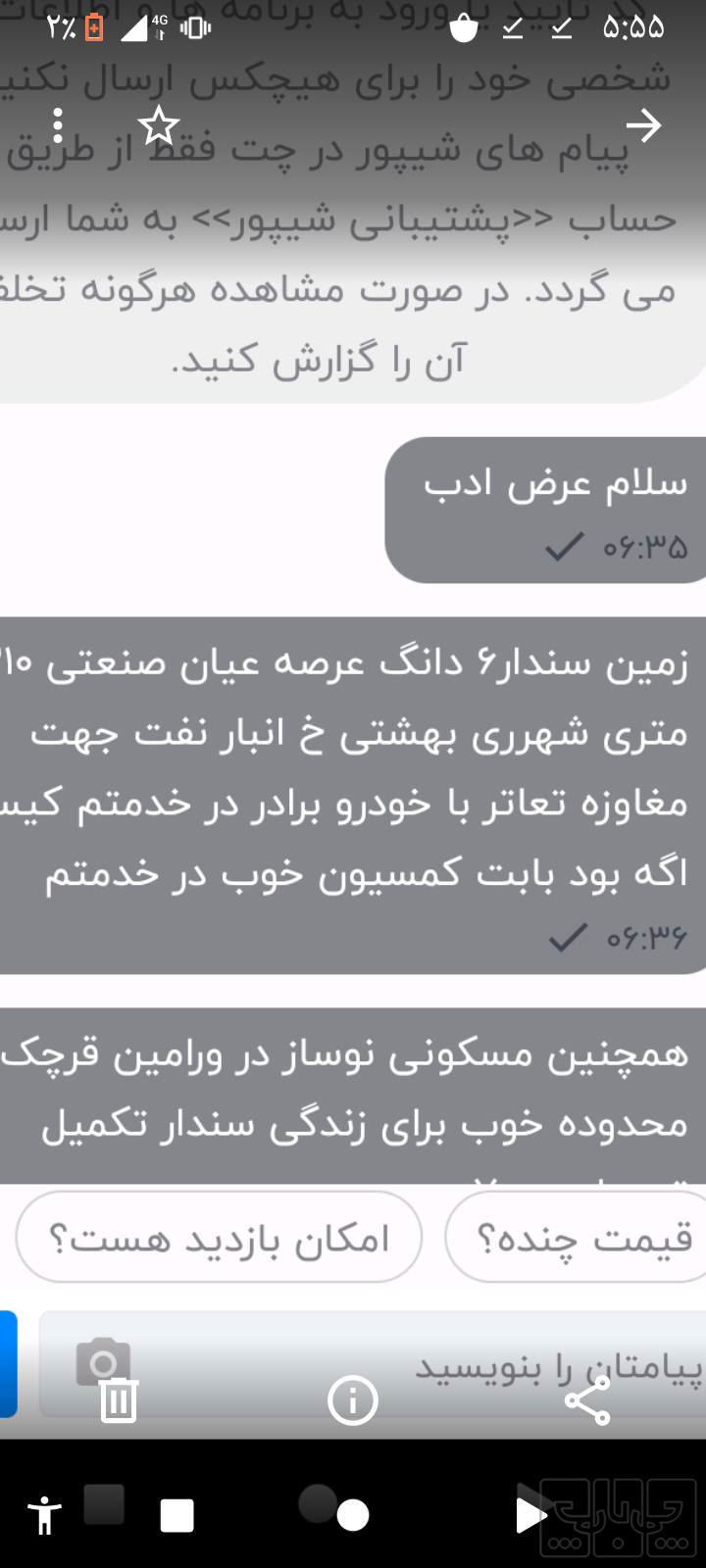The width and height of the screenshot is (706, 1568).
Task: Delete this image with the trash icon
Action: pos(119,1399)
